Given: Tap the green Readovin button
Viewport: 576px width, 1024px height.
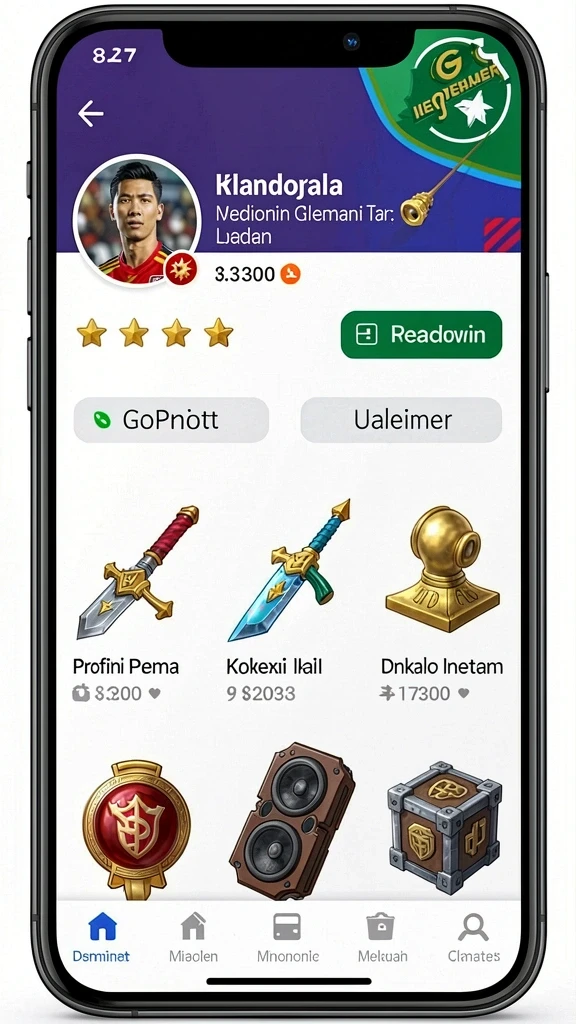Looking at the screenshot, I should pos(421,334).
